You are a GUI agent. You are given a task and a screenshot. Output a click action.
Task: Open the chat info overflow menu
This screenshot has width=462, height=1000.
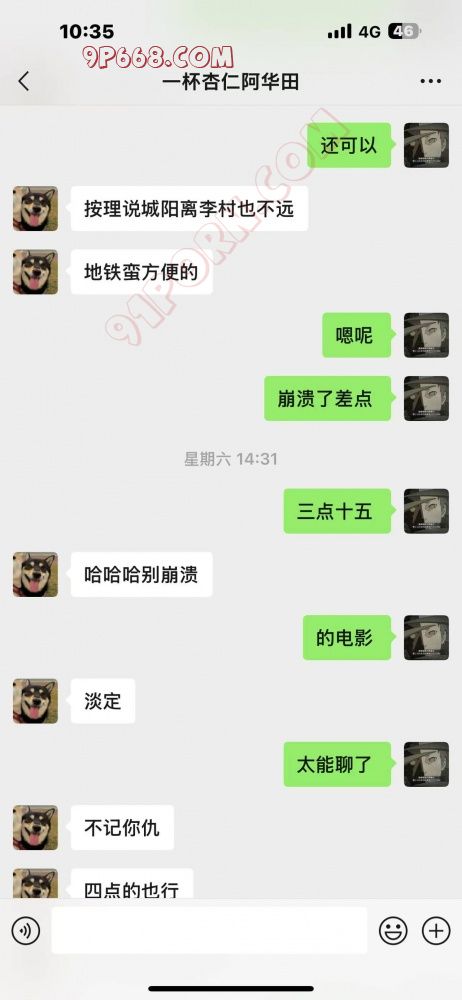pyautogui.click(x=431, y=82)
